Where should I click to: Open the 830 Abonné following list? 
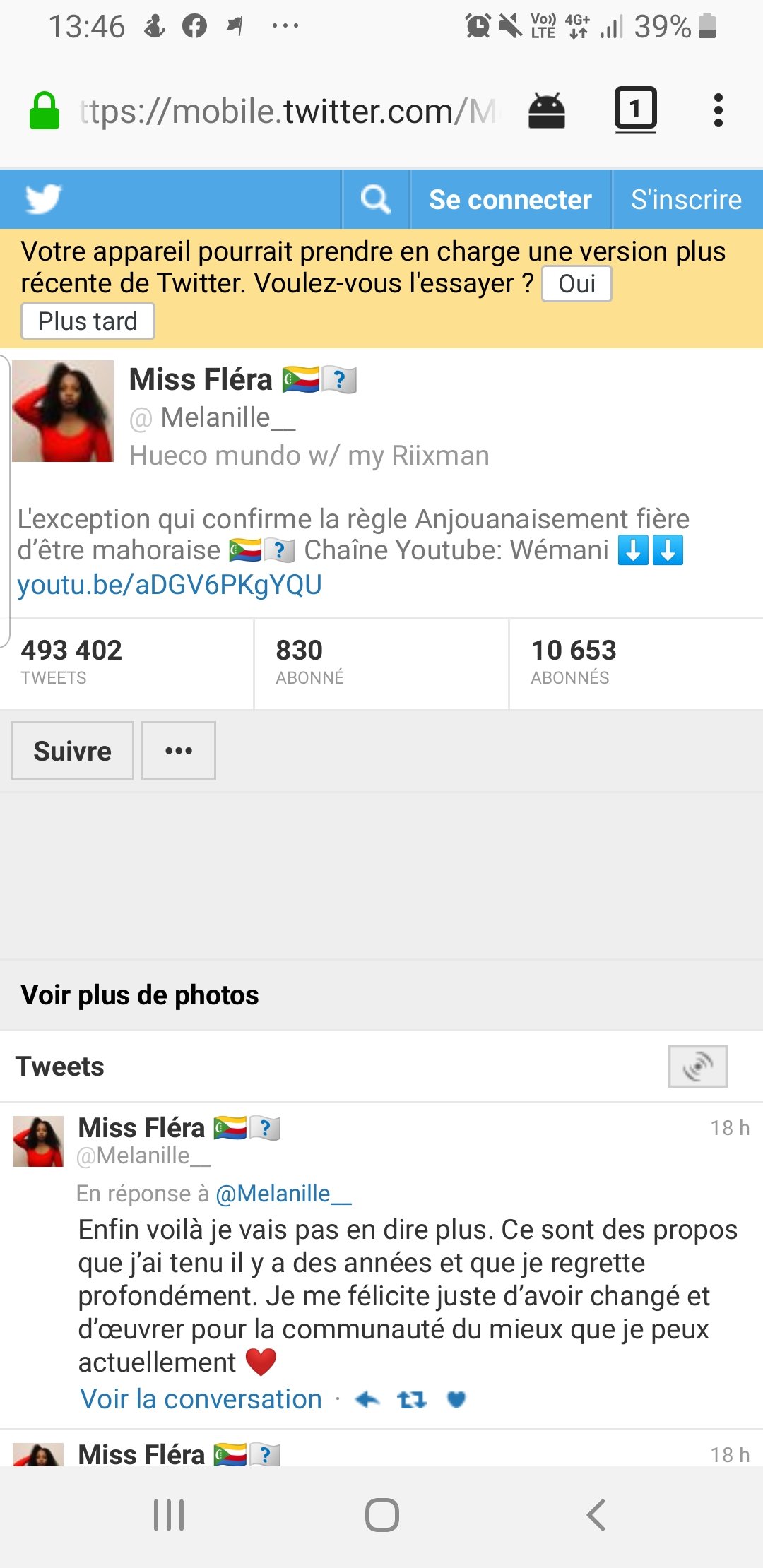tap(309, 662)
